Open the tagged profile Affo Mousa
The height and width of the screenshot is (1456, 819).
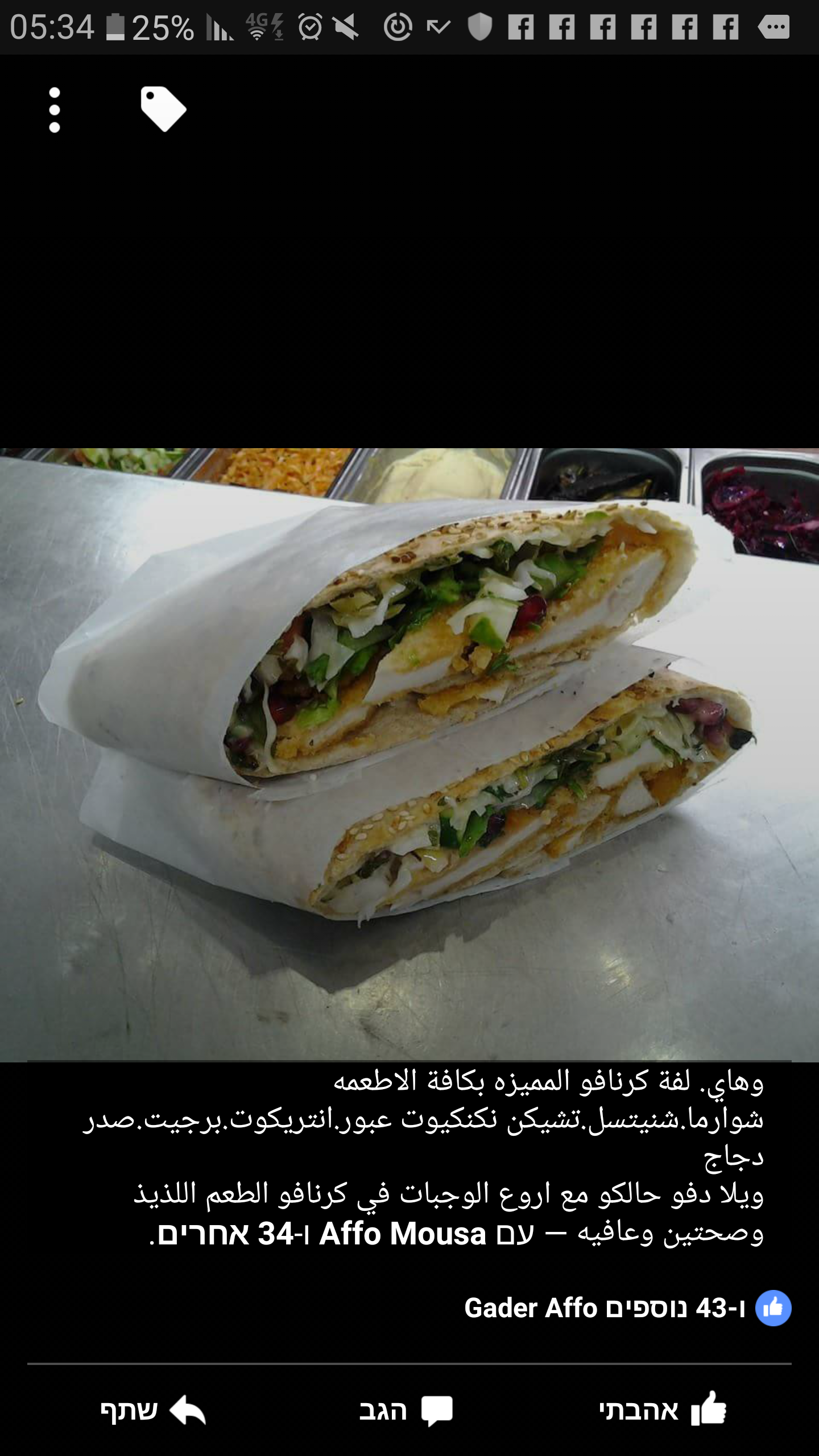[402, 1234]
